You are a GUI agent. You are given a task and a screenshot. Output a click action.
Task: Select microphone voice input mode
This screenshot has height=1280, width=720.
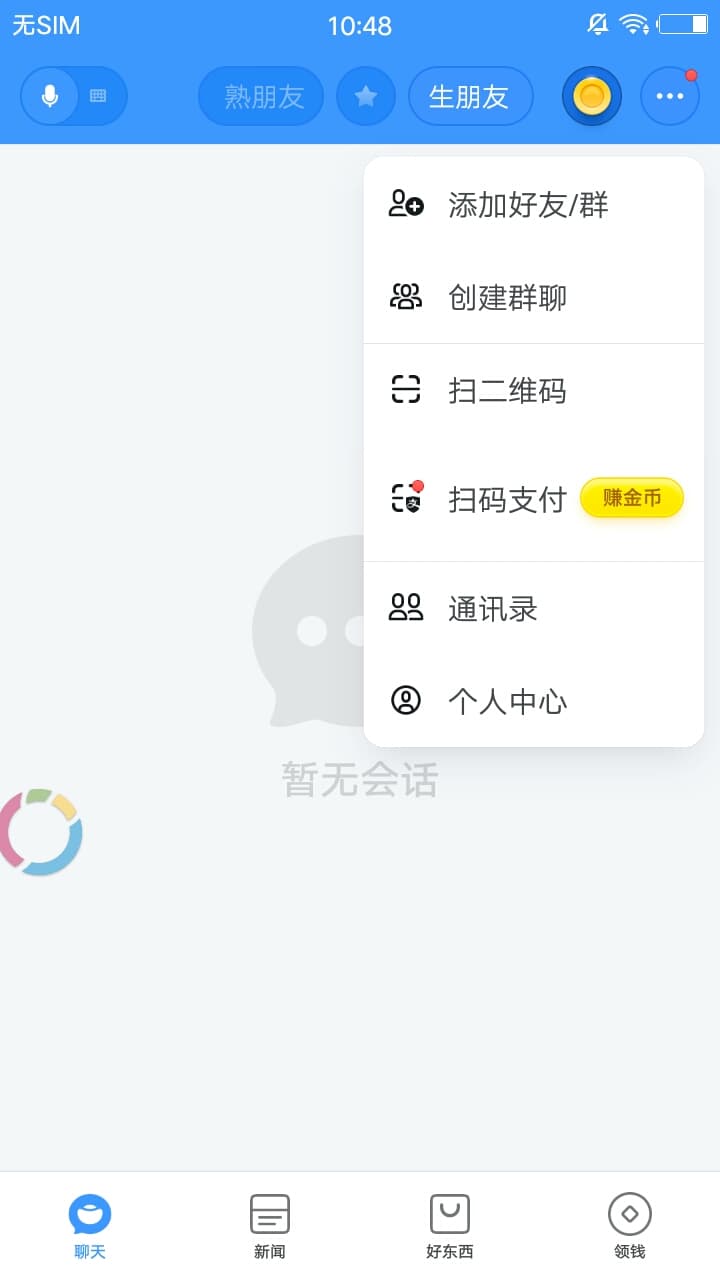coord(50,96)
